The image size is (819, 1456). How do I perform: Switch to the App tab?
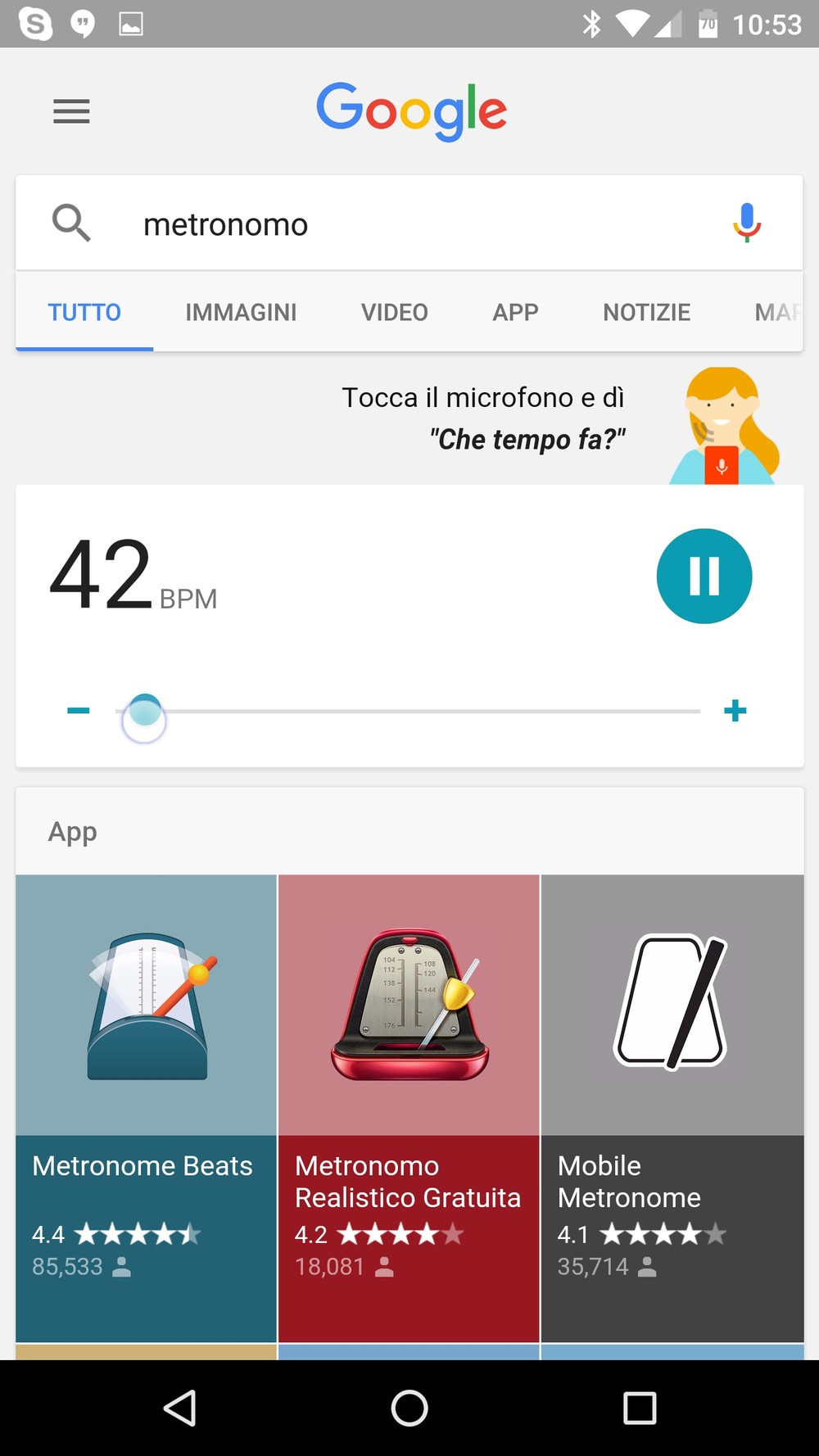coord(515,313)
